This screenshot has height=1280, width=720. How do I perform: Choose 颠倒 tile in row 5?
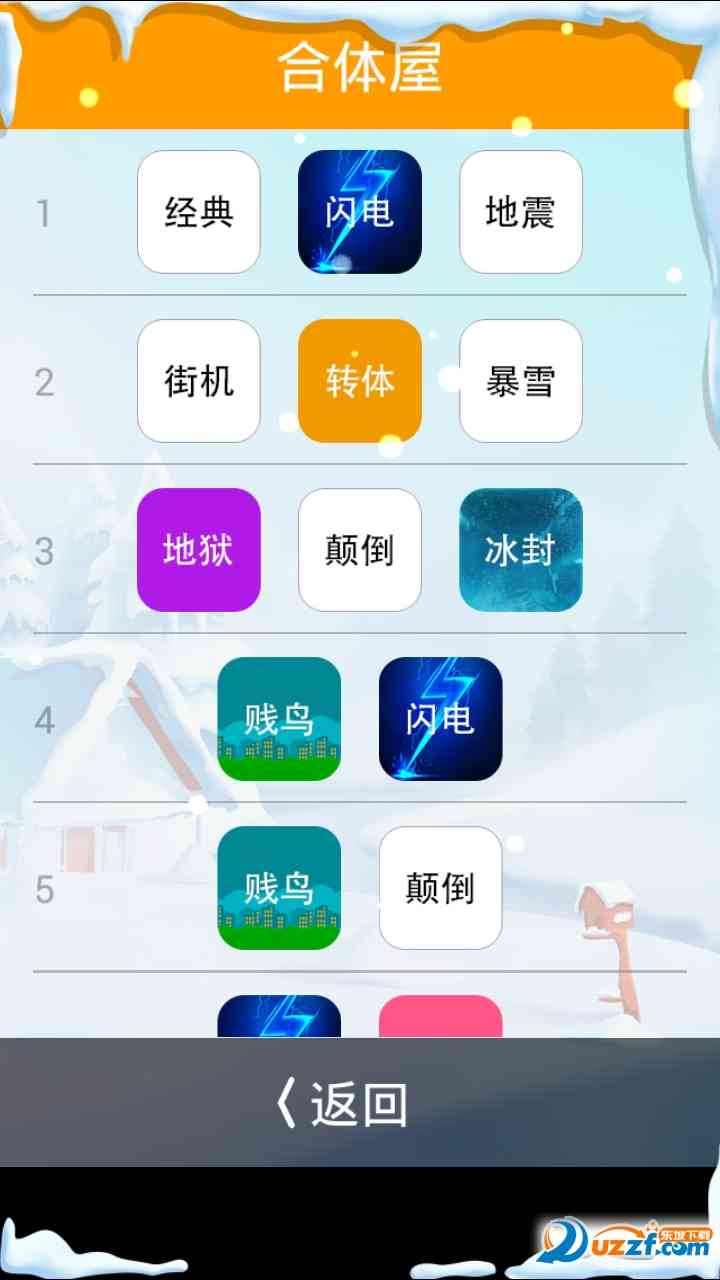point(440,888)
